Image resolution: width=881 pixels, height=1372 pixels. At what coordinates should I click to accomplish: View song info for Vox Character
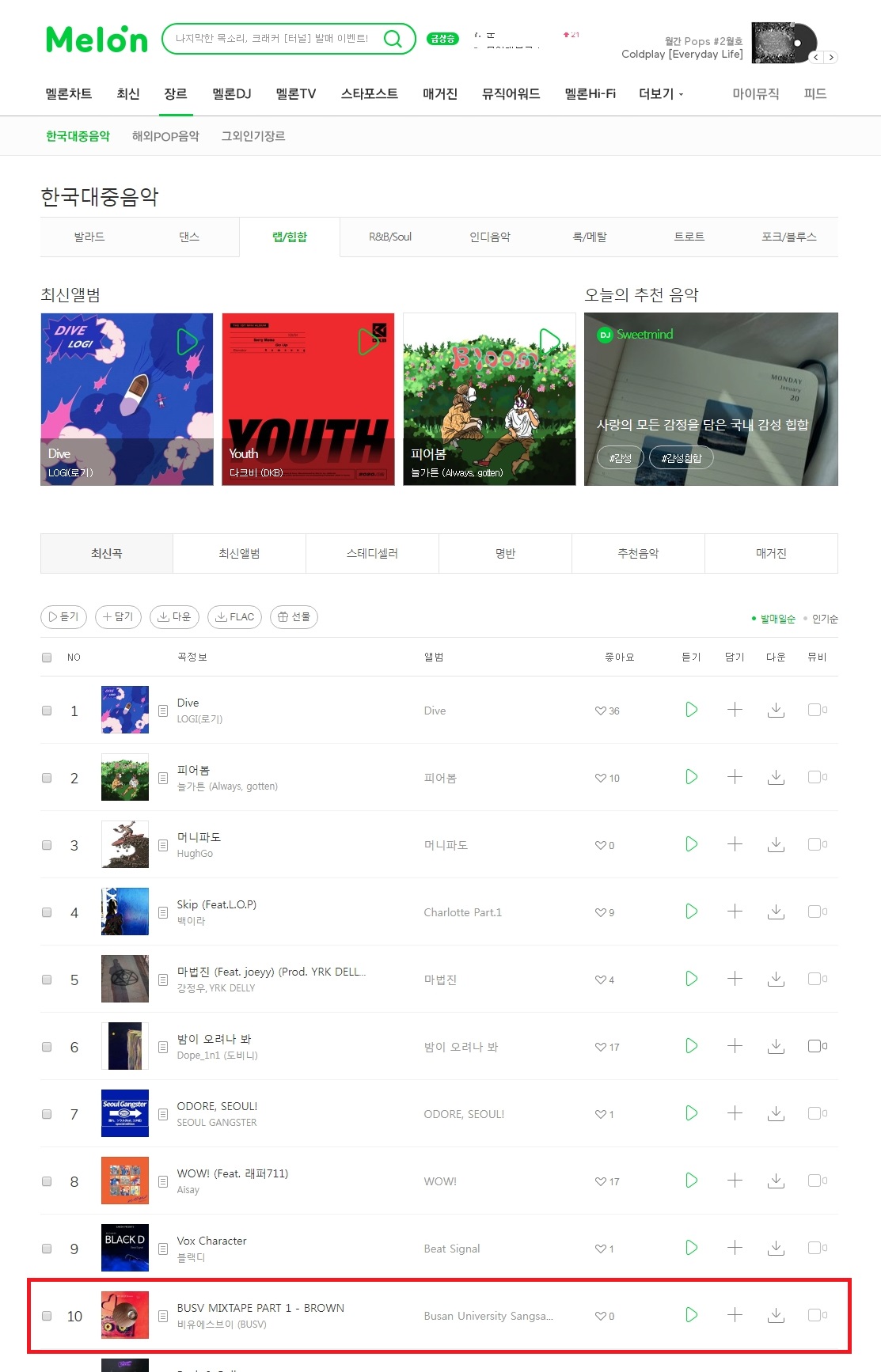(x=163, y=1249)
